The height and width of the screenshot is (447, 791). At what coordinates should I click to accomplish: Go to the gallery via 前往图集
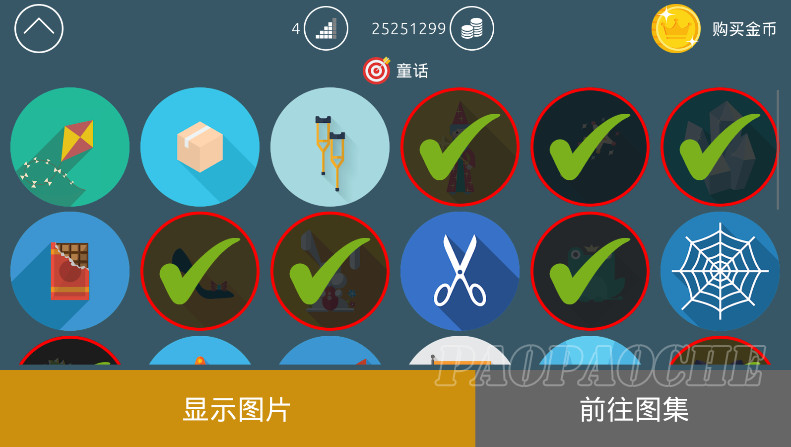pos(633,409)
